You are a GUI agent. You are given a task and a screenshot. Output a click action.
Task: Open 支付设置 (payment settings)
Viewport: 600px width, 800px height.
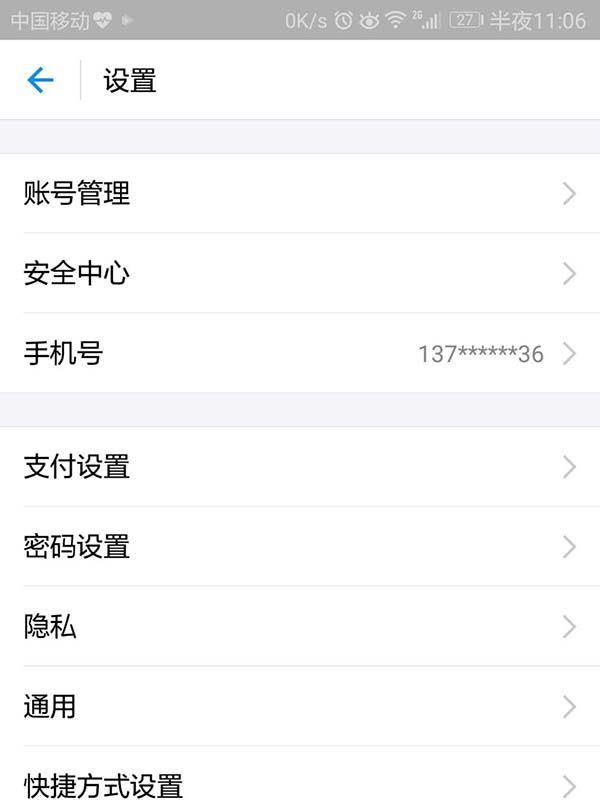click(300, 467)
